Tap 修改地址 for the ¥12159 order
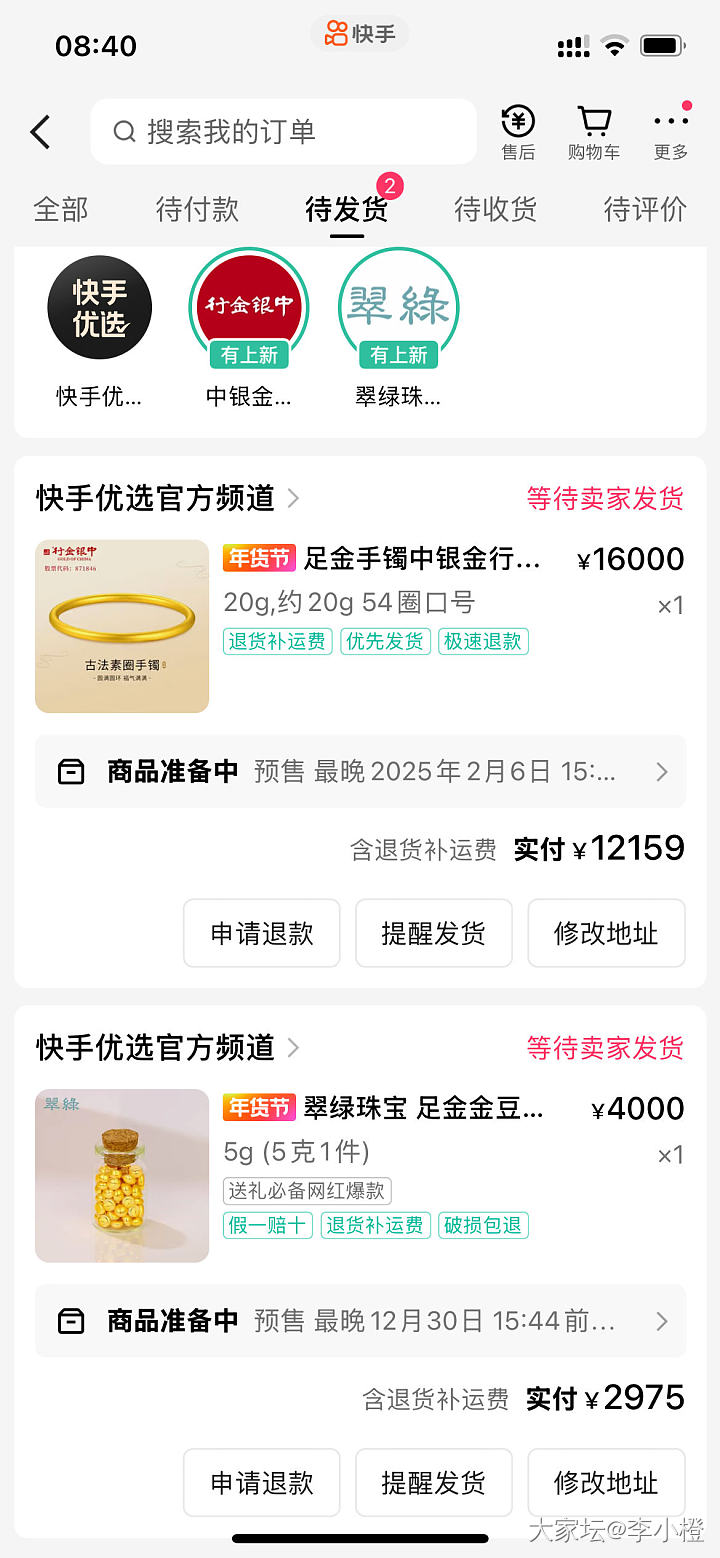The height and width of the screenshot is (1558, 720). pyautogui.click(x=606, y=933)
